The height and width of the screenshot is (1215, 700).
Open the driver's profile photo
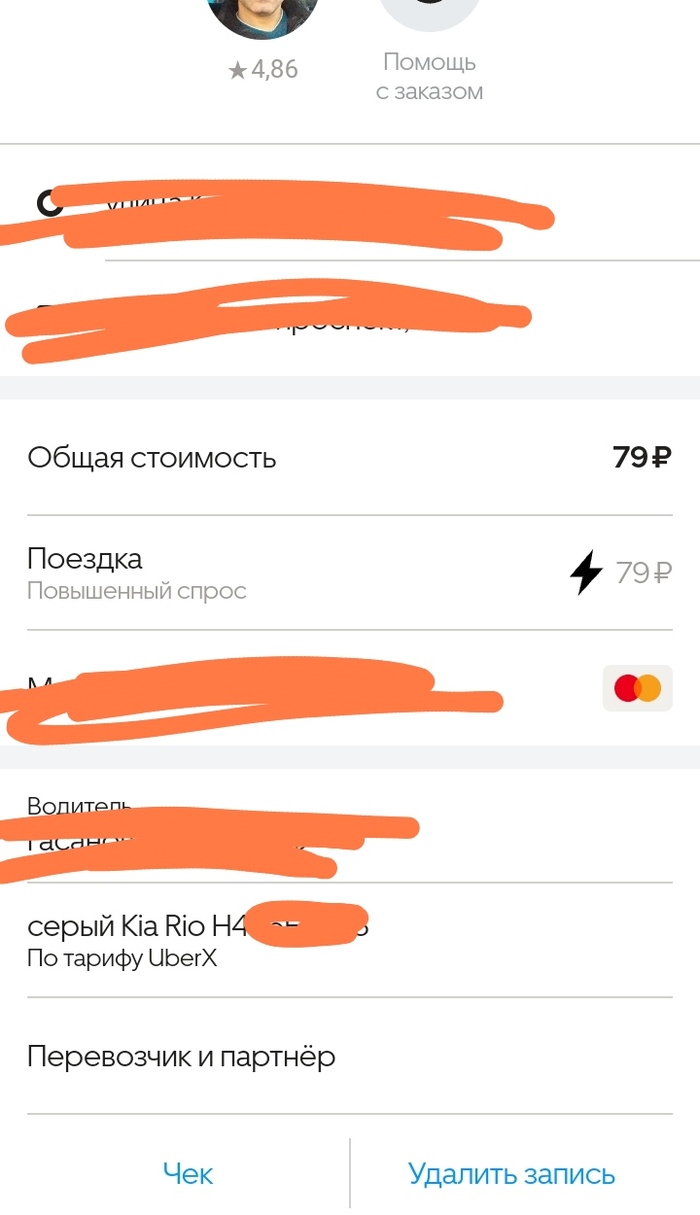click(262, 15)
